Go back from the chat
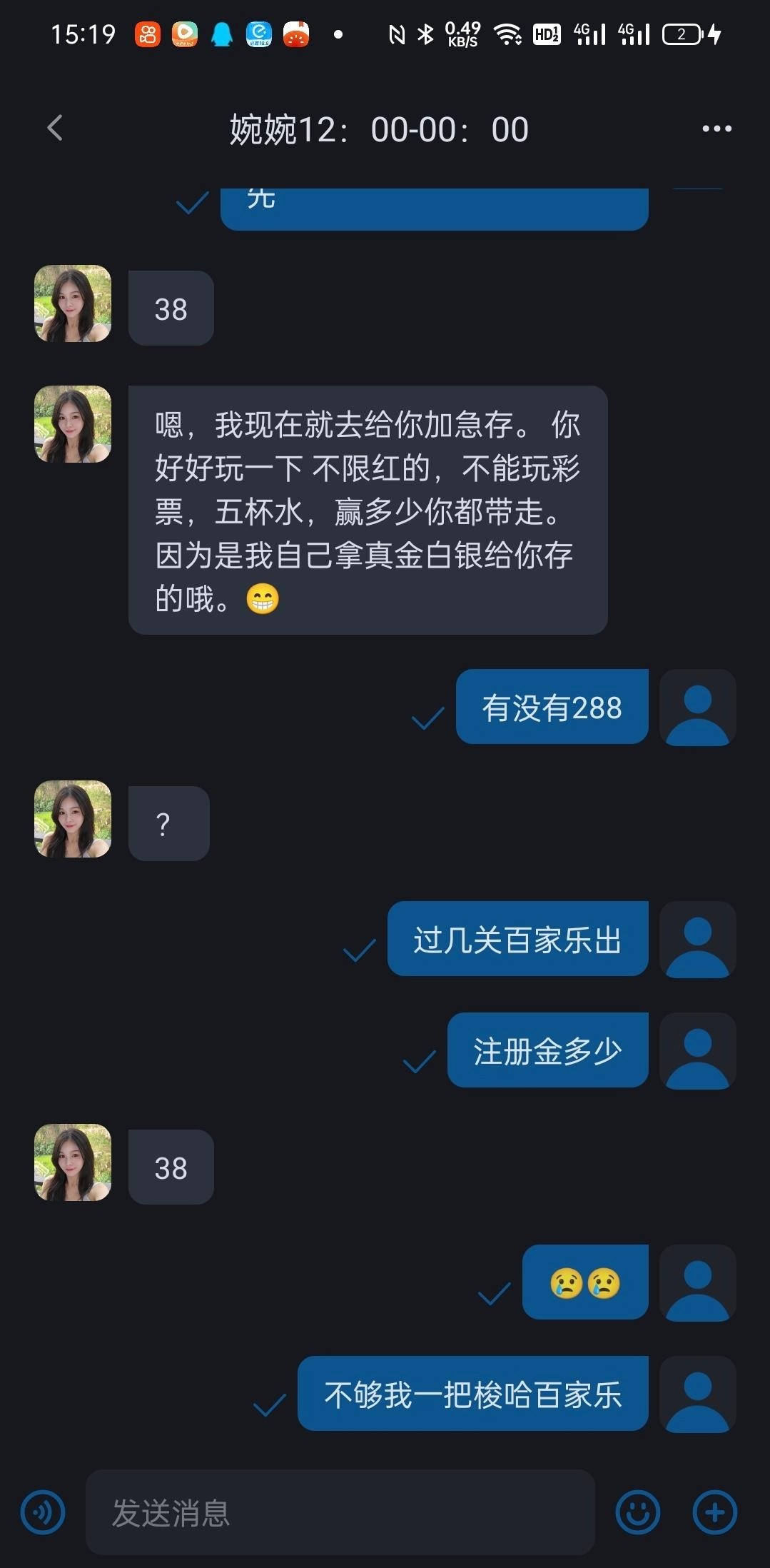 click(55, 129)
